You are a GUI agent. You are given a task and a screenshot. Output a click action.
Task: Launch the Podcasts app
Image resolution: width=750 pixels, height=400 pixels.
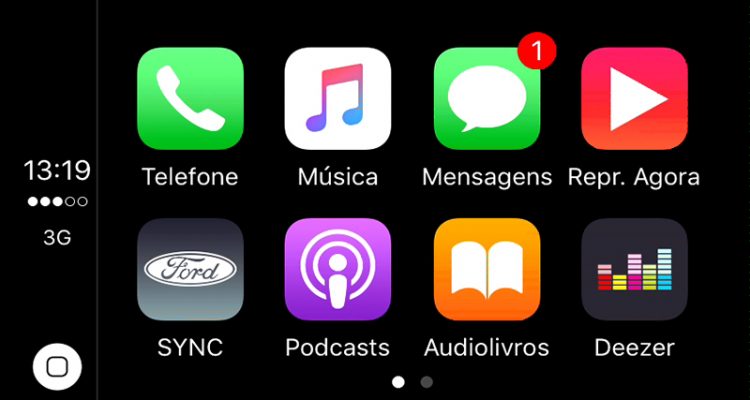337,270
